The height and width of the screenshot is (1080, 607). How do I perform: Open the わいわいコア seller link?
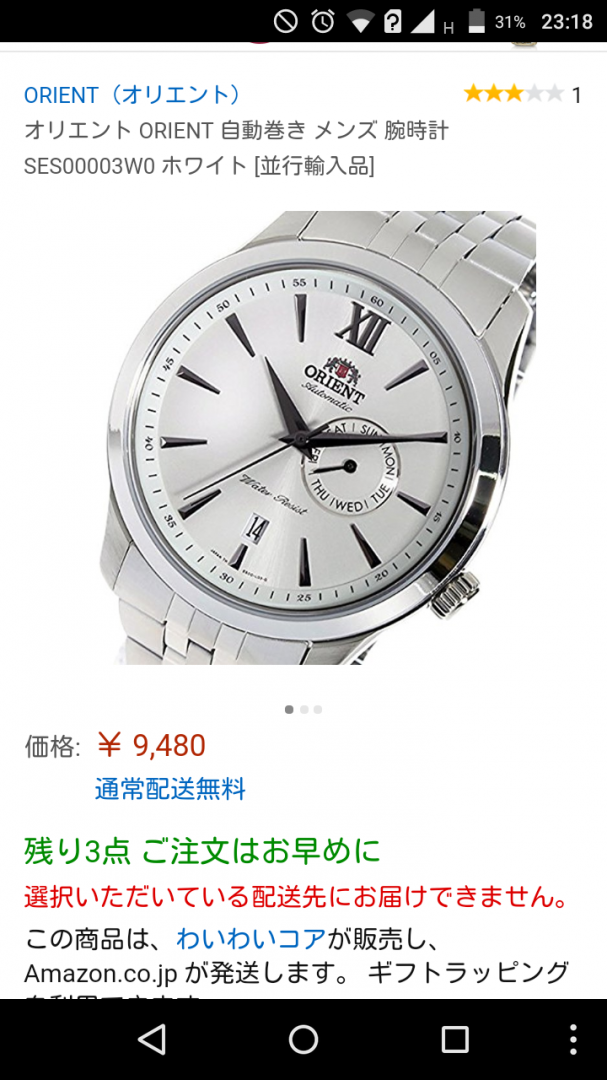250,939
